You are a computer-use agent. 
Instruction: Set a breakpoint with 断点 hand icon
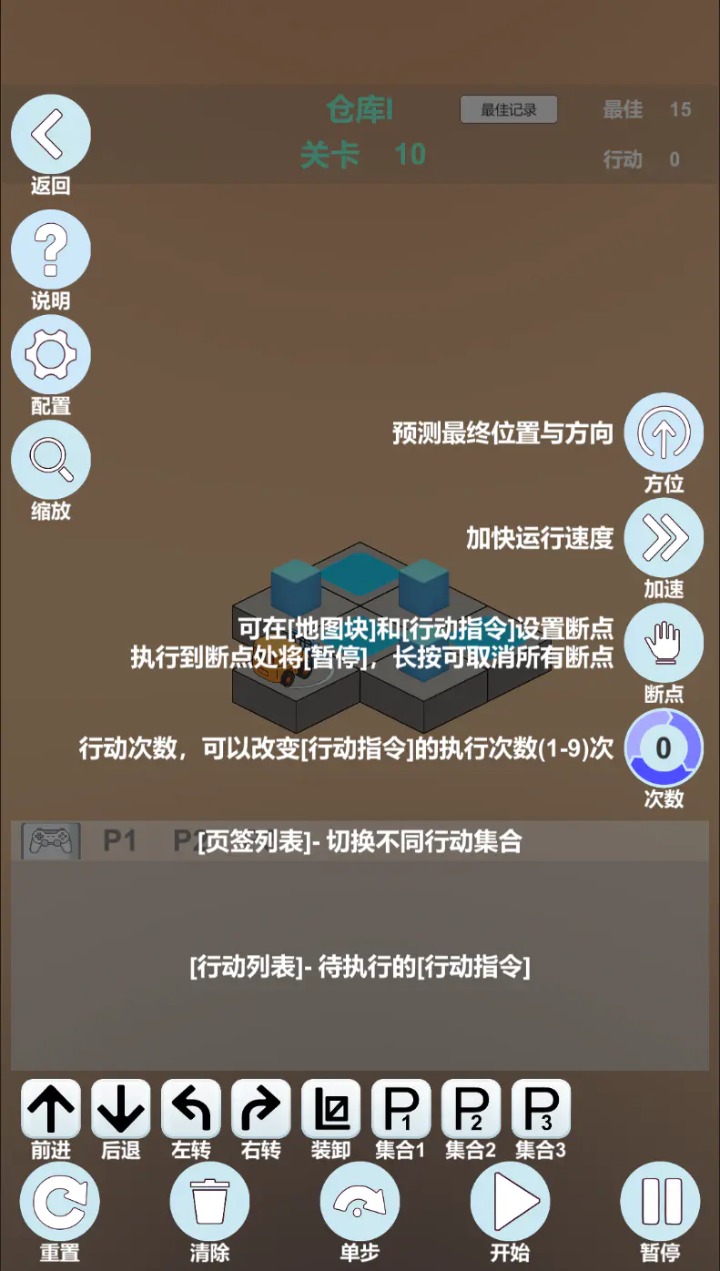coord(663,643)
